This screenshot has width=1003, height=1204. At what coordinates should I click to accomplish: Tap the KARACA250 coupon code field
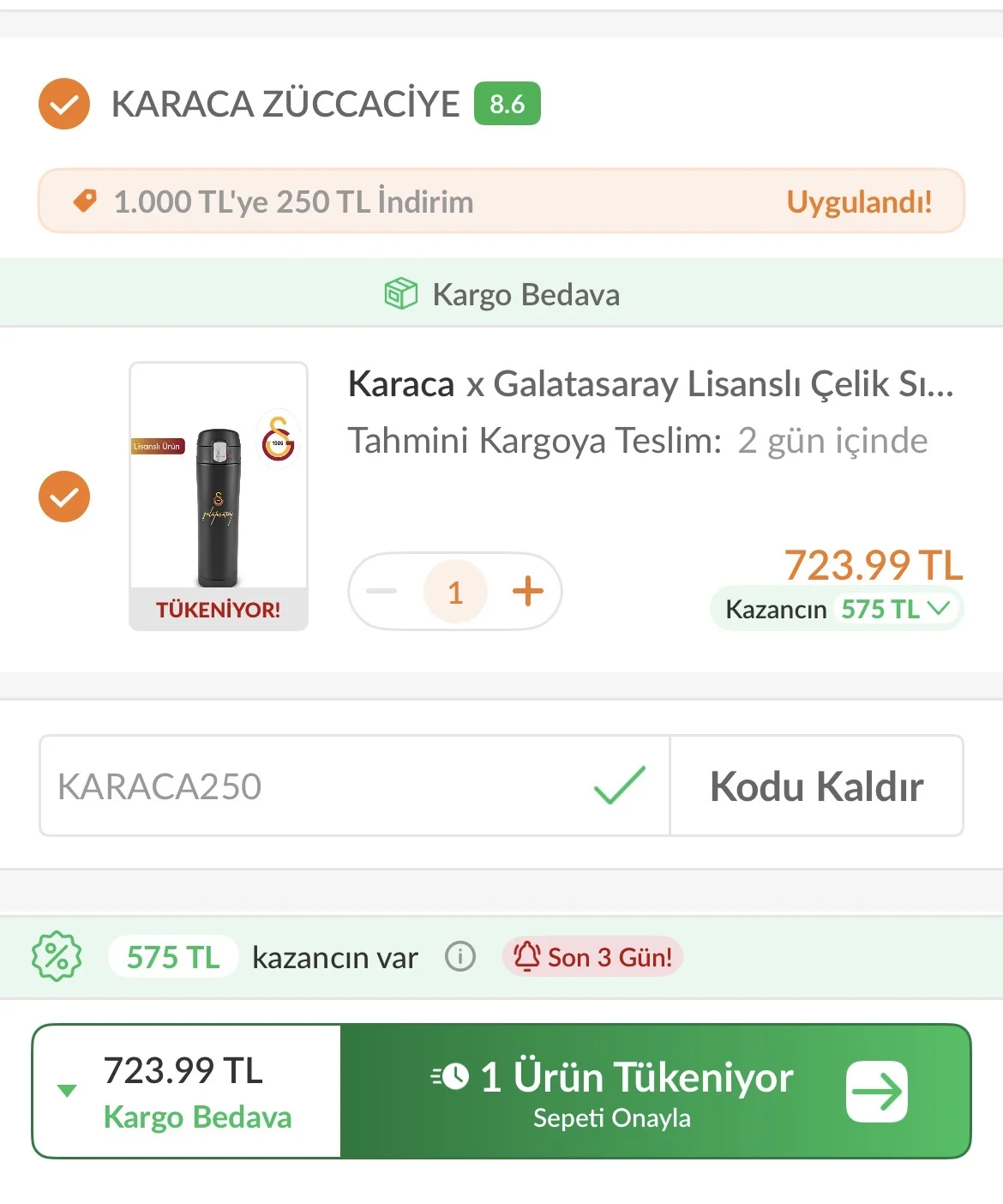[354, 786]
